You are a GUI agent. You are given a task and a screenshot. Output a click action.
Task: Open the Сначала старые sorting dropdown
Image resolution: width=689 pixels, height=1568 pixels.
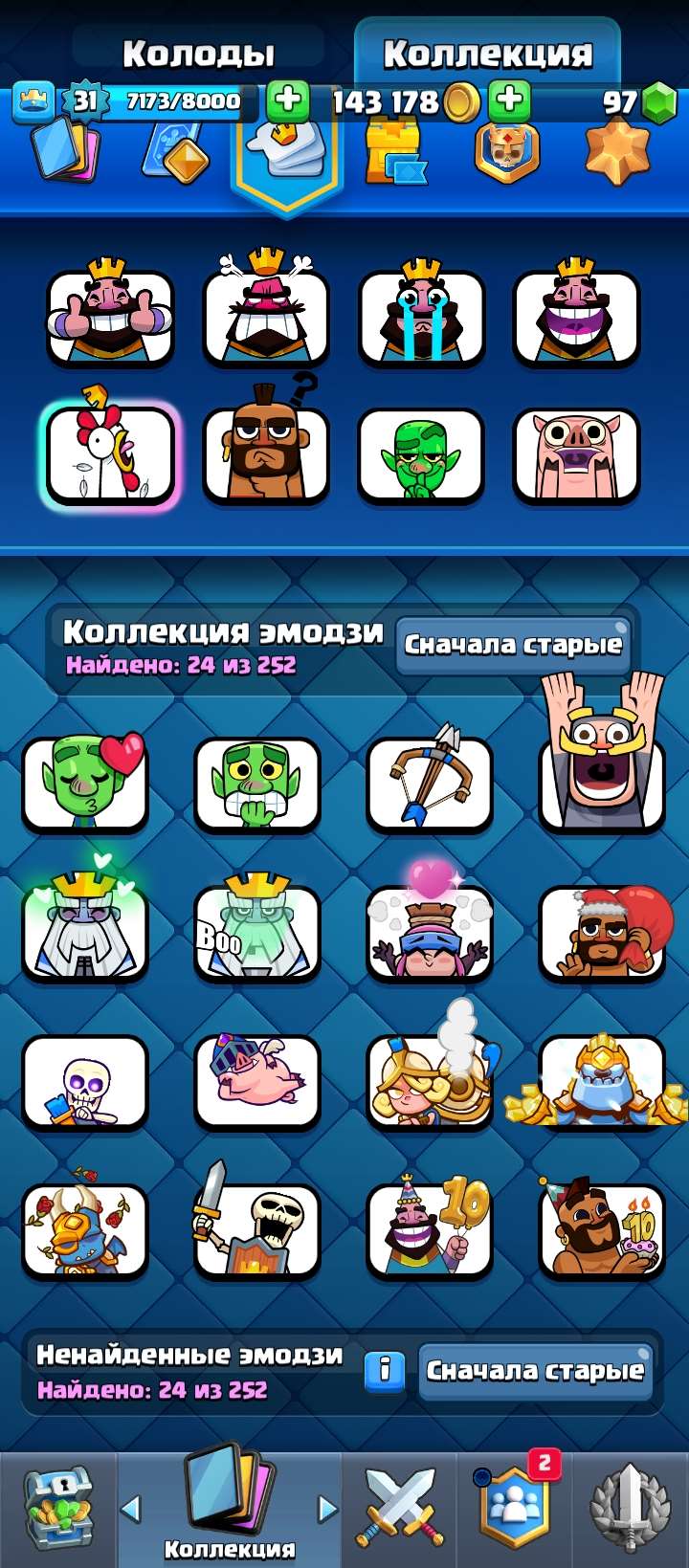tap(515, 644)
